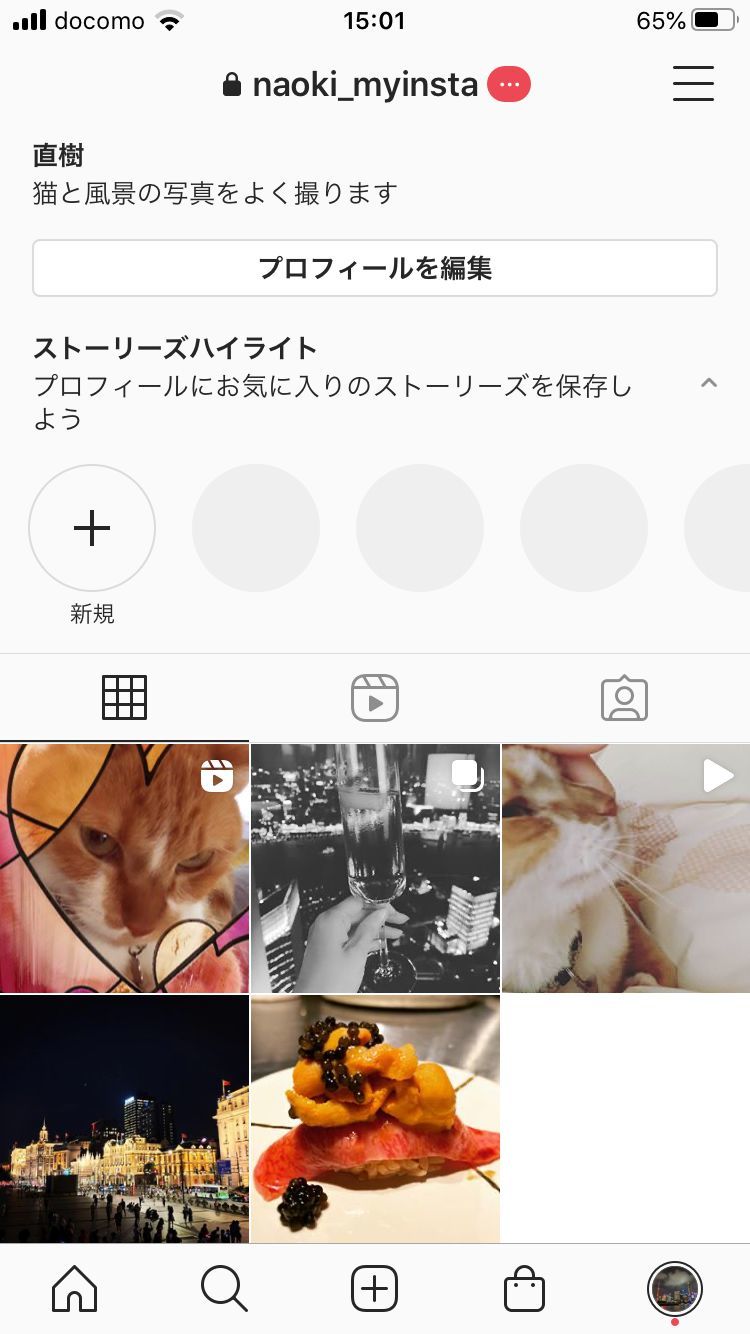Open the shop bag tab
Image resolution: width=750 pixels, height=1334 pixels.
click(525, 1289)
